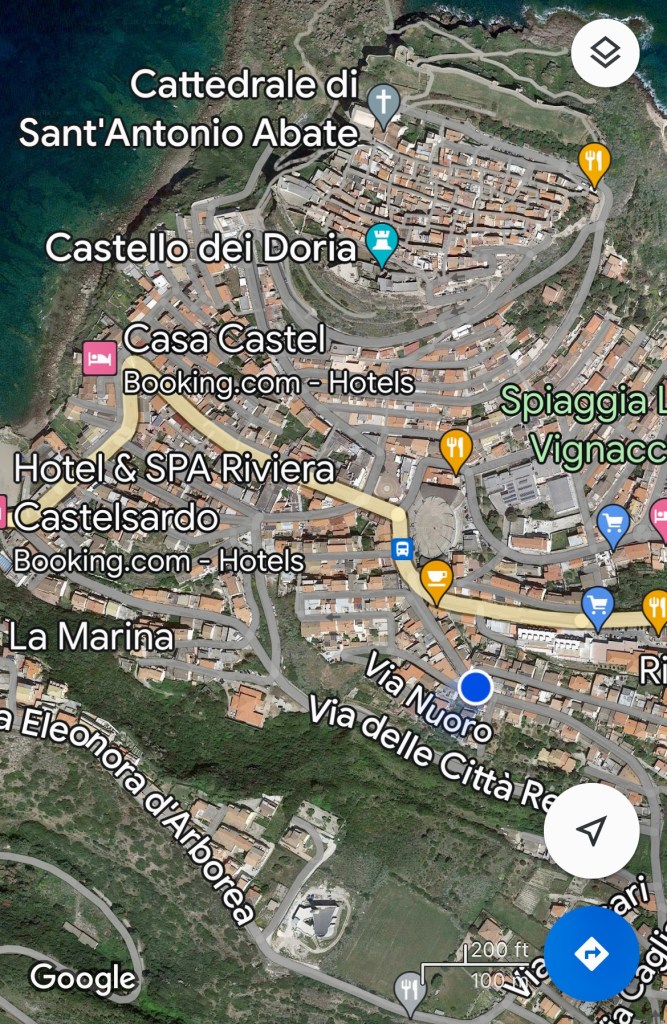Select Cattedrale di Sant'Antonio Abate pin
667x1024 pixels.
(383, 100)
